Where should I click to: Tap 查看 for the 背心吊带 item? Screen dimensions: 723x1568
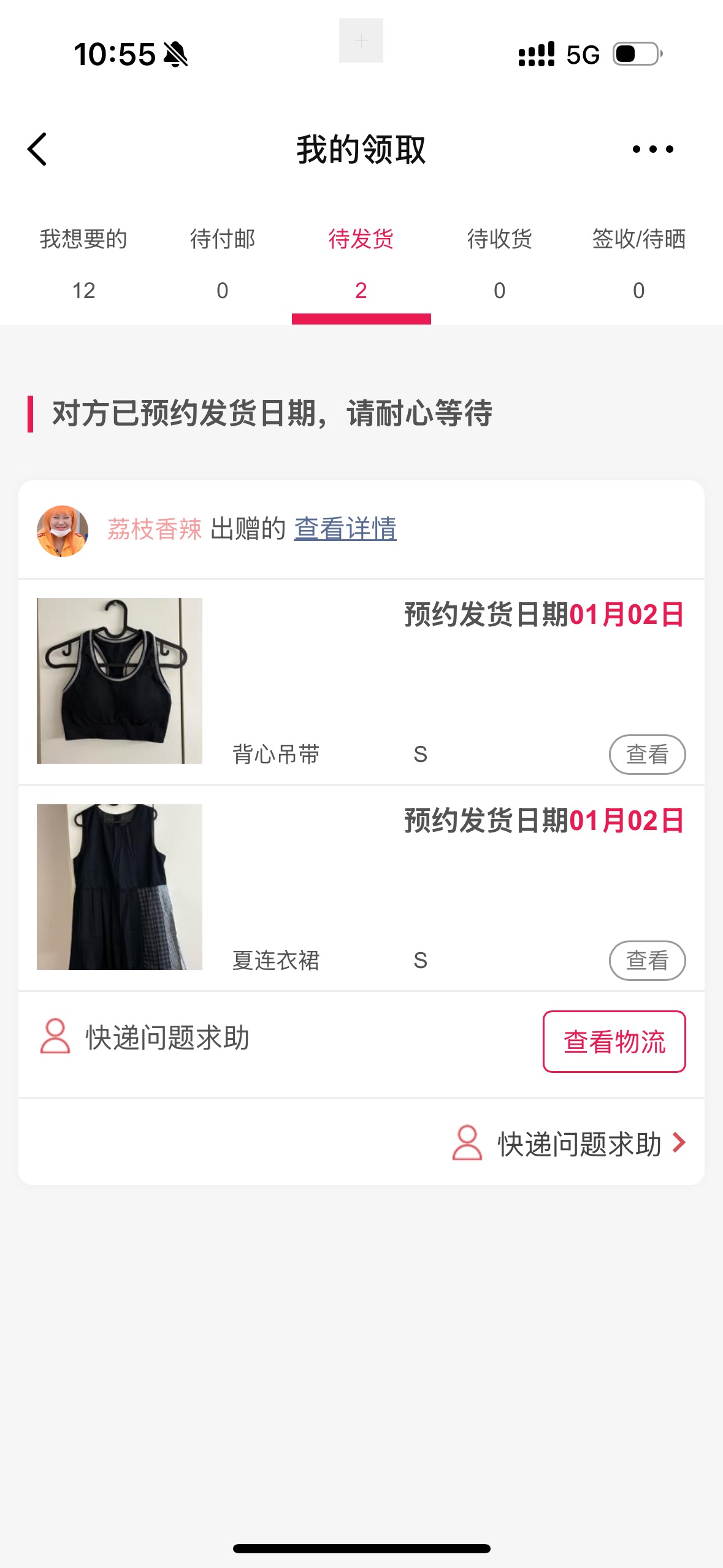click(x=647, y=754)
